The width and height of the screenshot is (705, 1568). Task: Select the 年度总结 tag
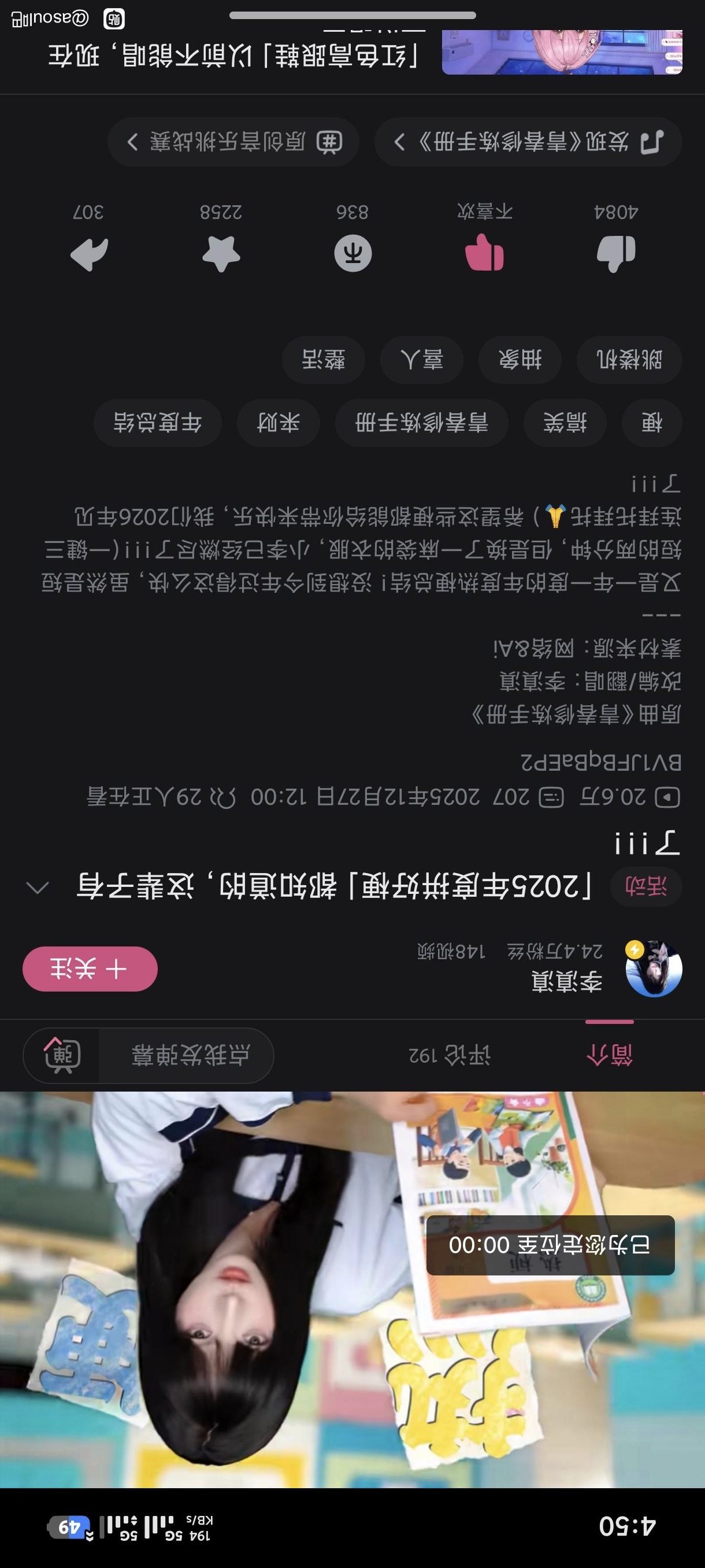tap(158, 423)
